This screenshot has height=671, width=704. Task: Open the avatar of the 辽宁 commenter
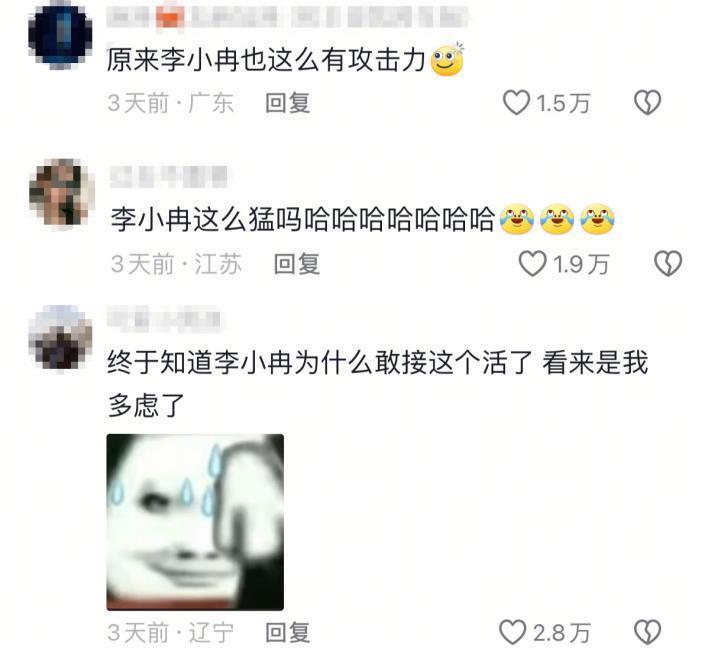coord(61,338)
